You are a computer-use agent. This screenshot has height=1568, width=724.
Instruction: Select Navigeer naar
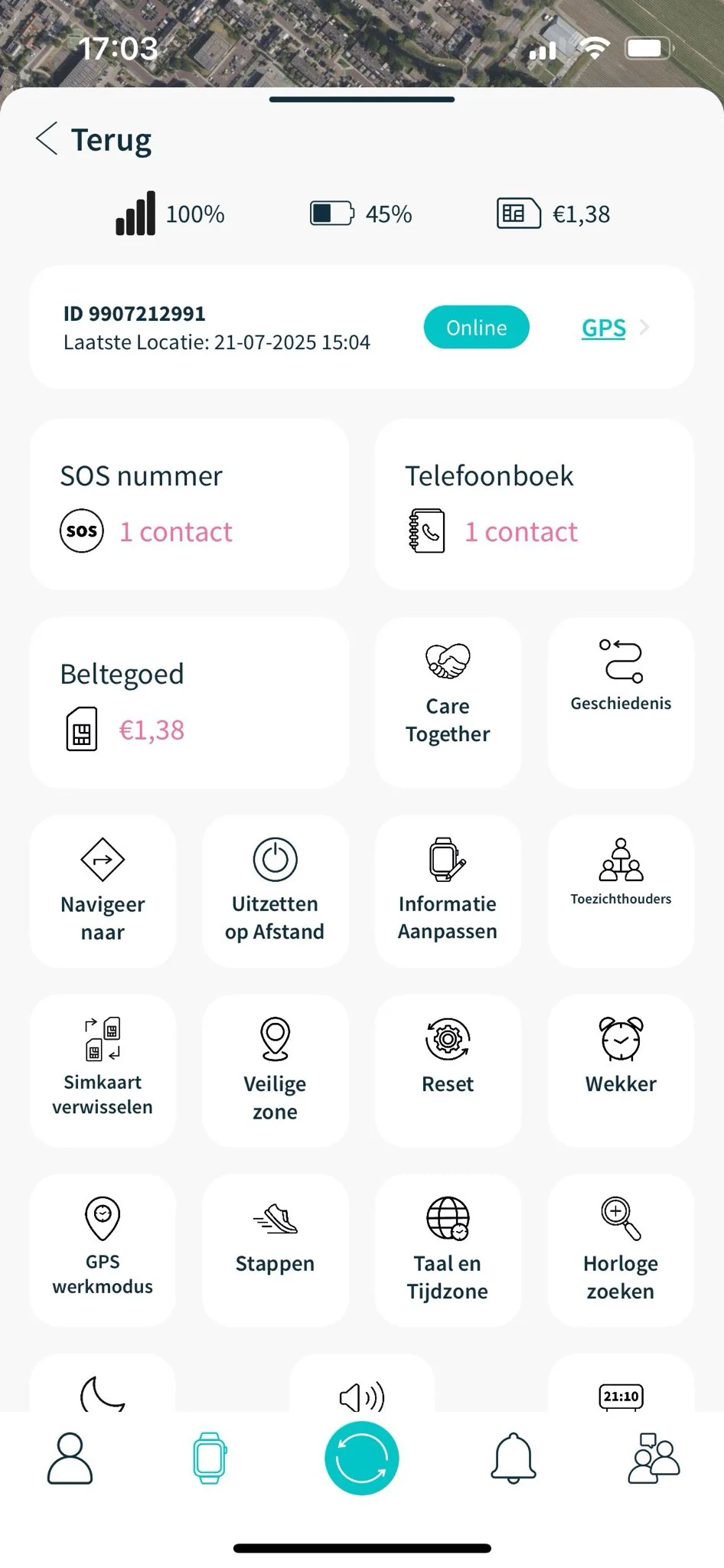pos(103,890)
